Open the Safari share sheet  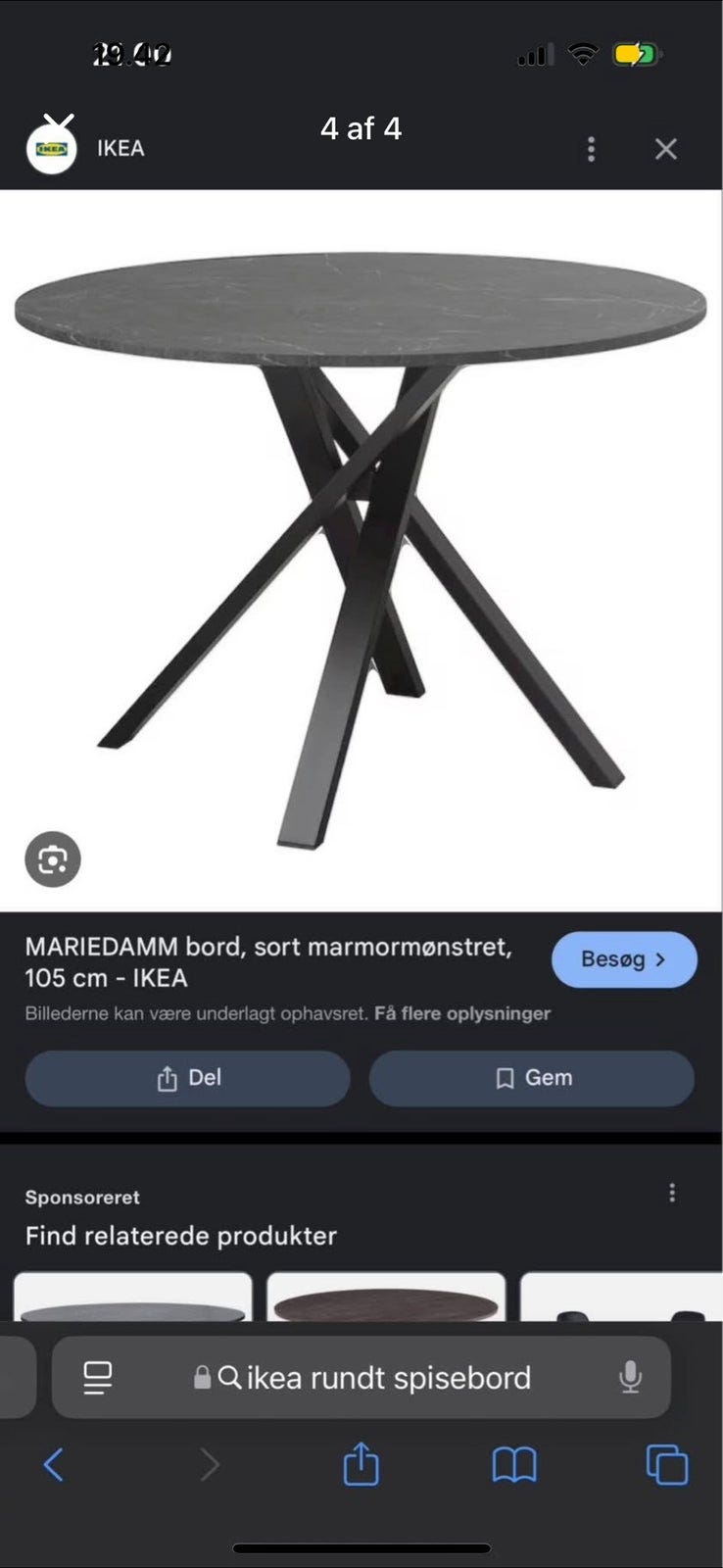pyautogui.click(x=361, y=1465)
